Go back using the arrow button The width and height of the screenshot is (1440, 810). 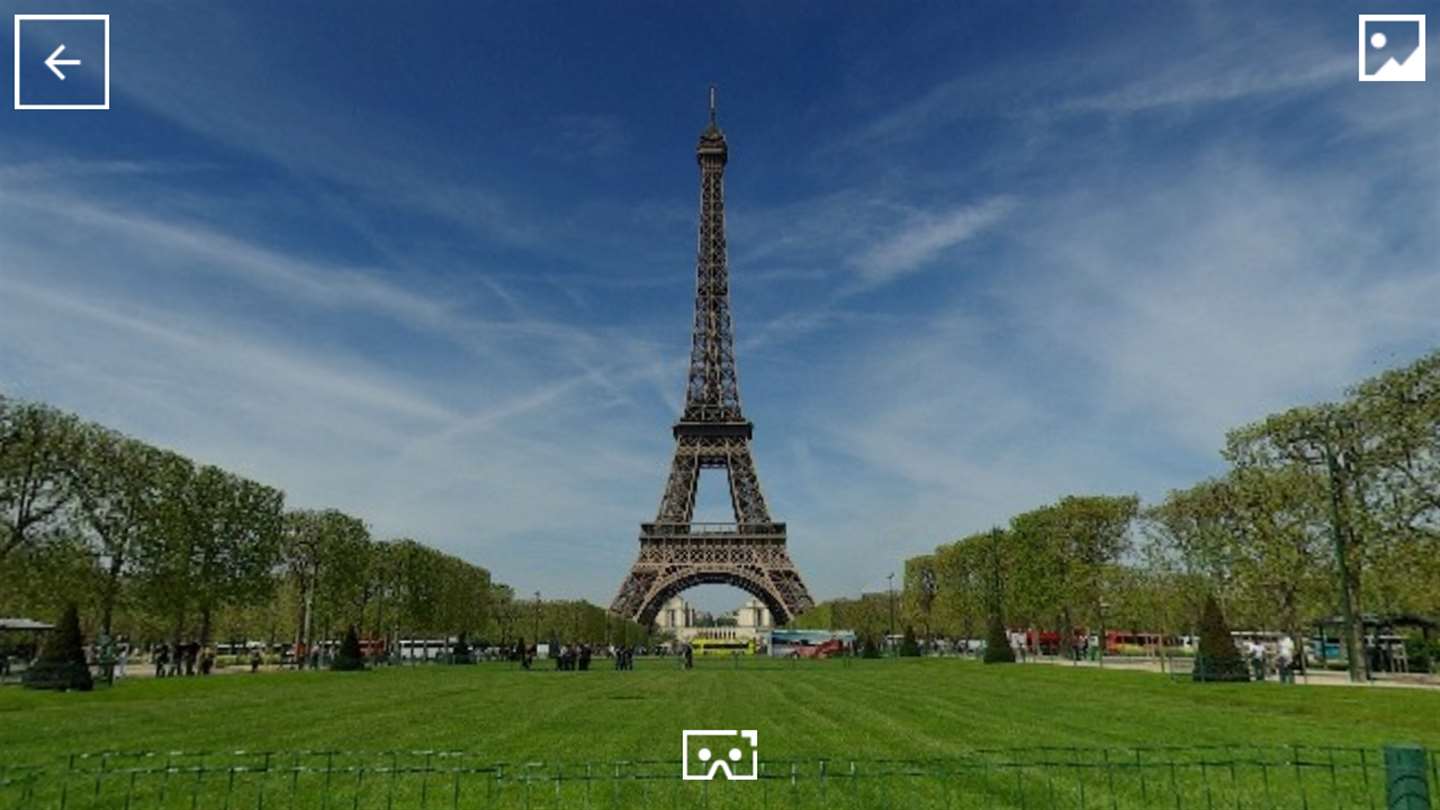(x=62, y=62)
